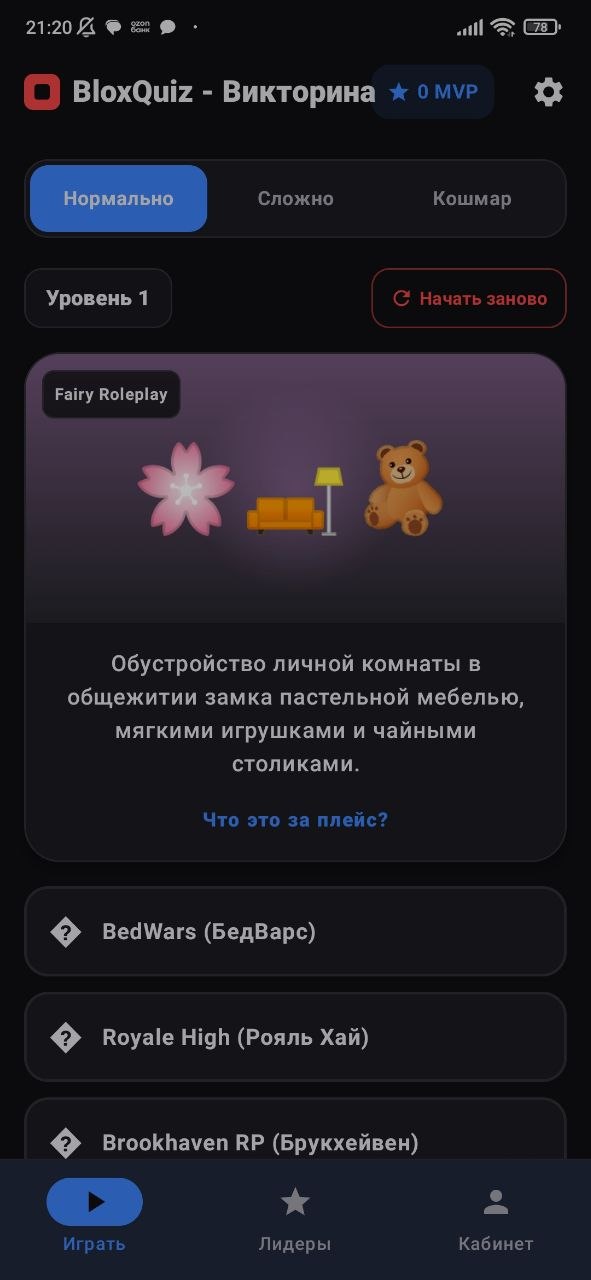The height and width of the screenshot is (1280, 591).
Task: Open the Играть tab
Action: click(x=95, y=1216)
